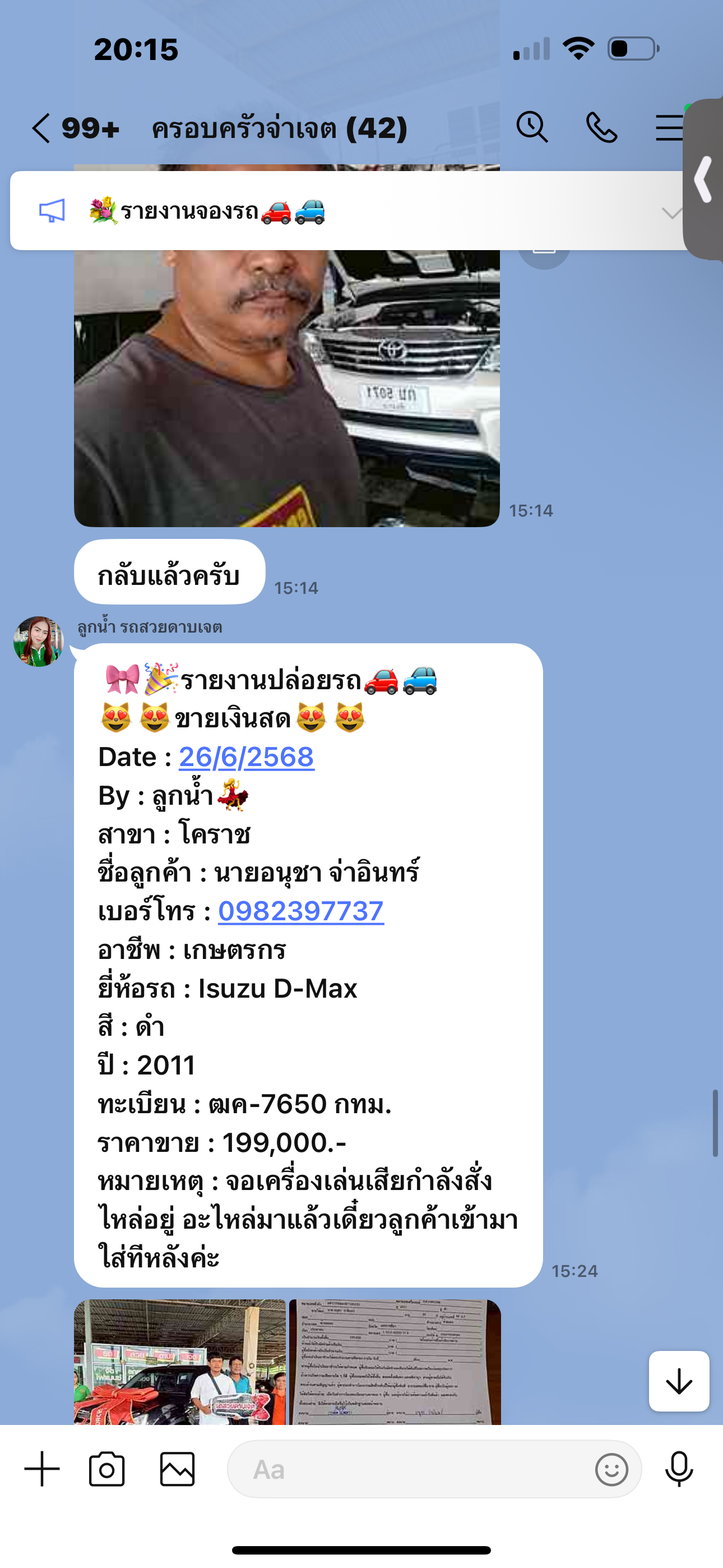This screenshot has height=1568, width=723.
Task: Expand the pinned announcement รายงานจองรถ
Action: 671,213
